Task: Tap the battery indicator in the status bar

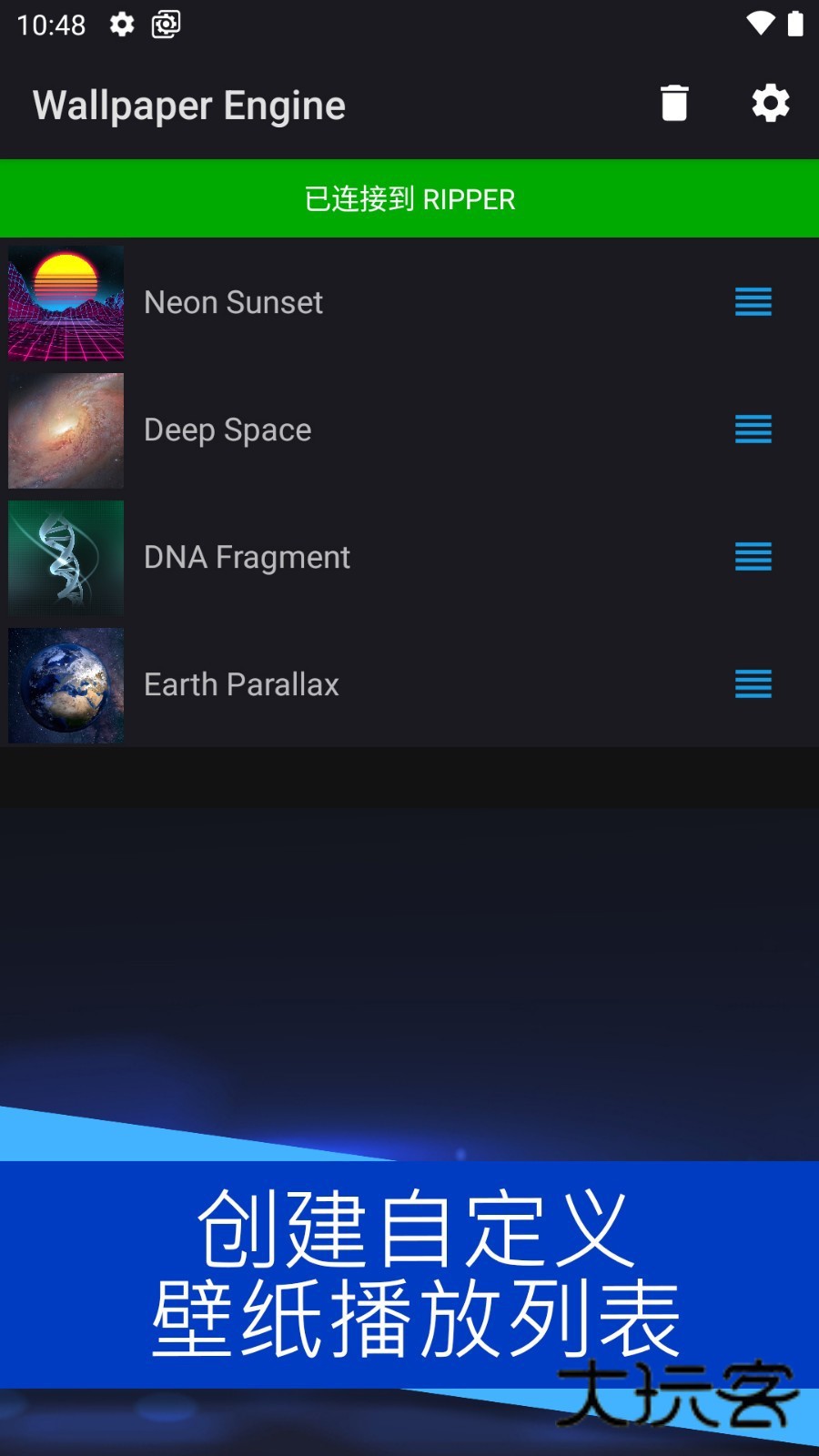Action: 796,25
